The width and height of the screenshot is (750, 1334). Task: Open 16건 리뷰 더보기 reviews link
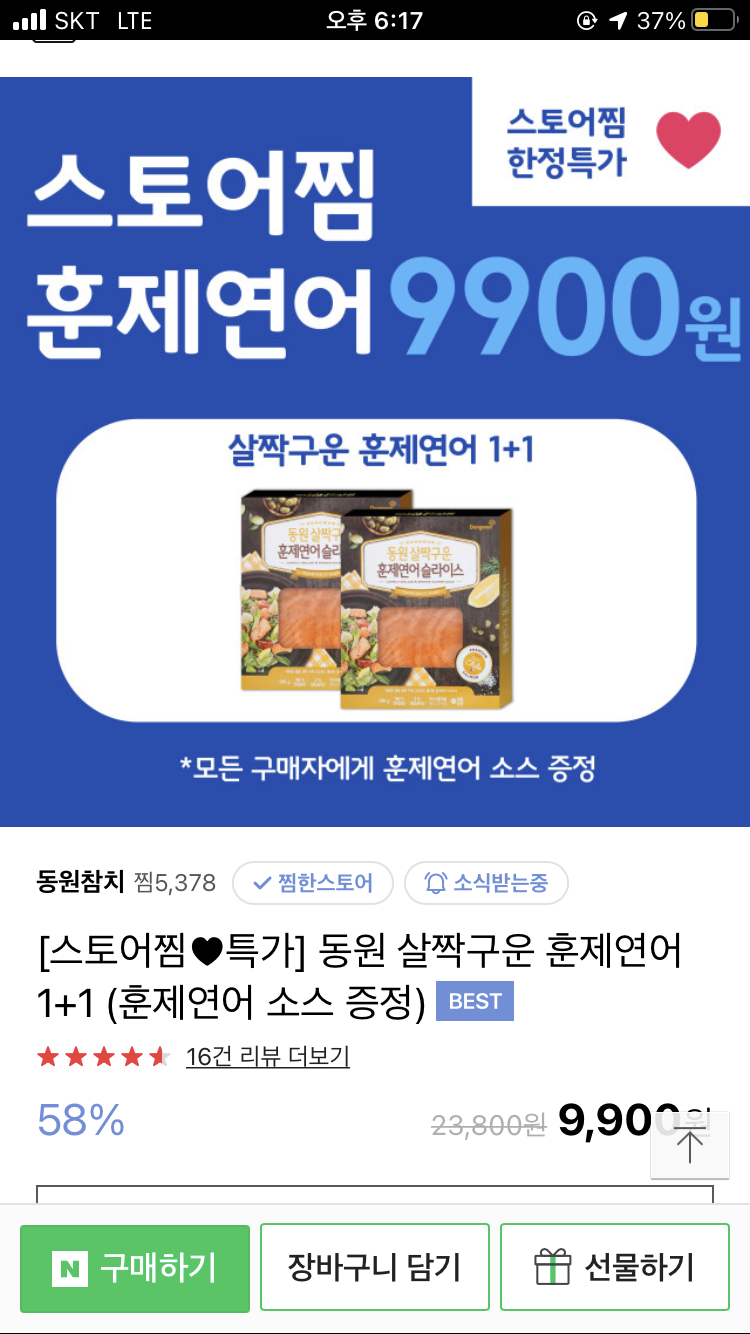pos(268,1056)
